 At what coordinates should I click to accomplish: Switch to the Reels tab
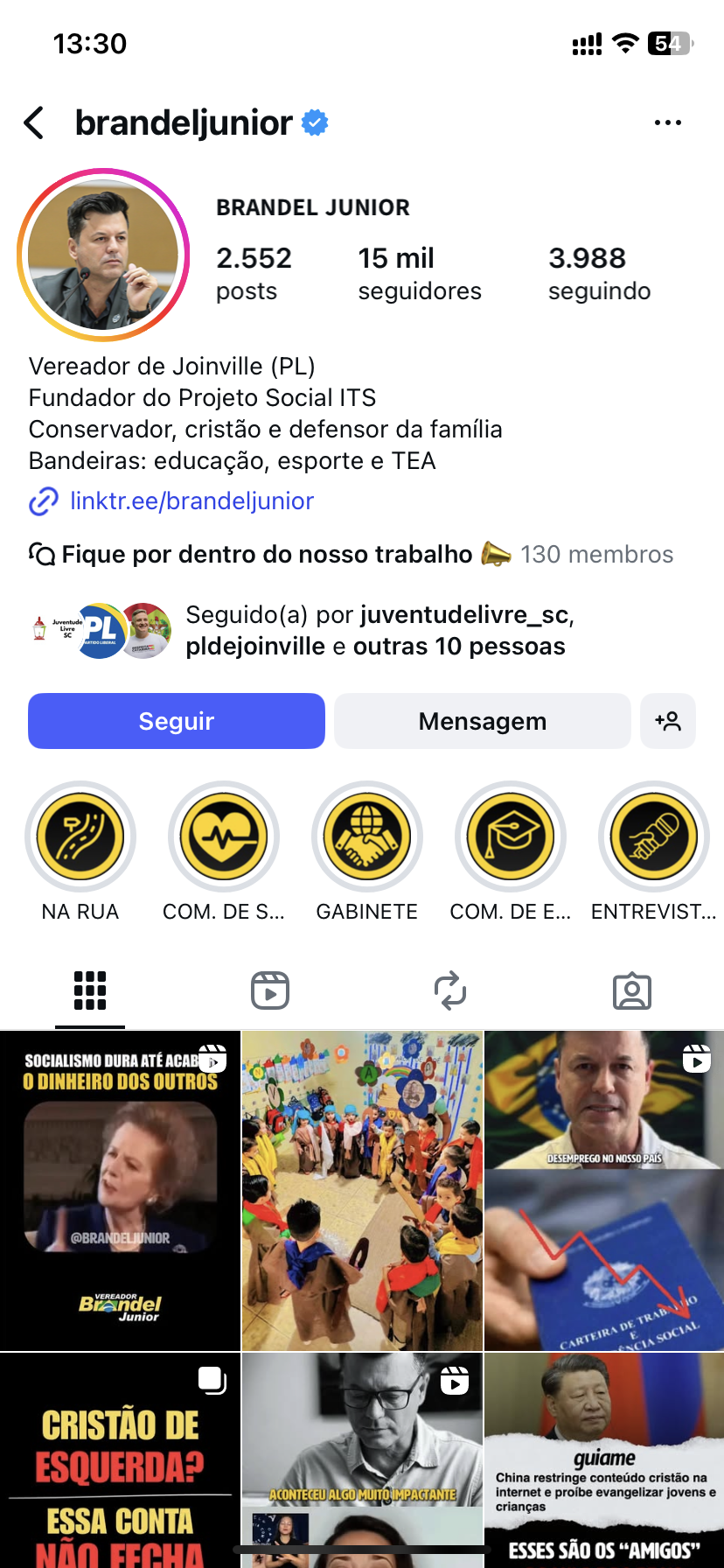(x=270, y=990)
